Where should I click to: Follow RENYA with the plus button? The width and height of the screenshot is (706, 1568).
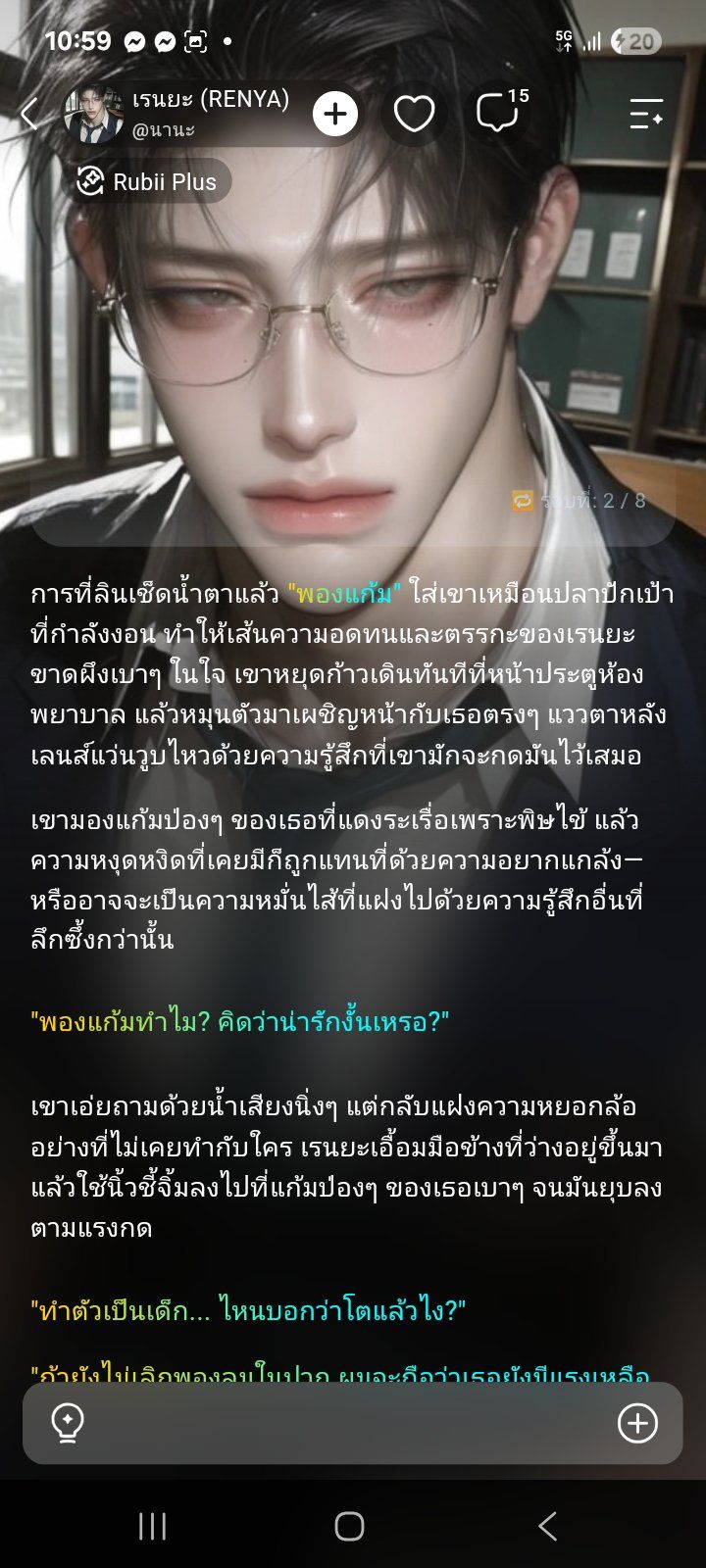click(x=335, y=115)
